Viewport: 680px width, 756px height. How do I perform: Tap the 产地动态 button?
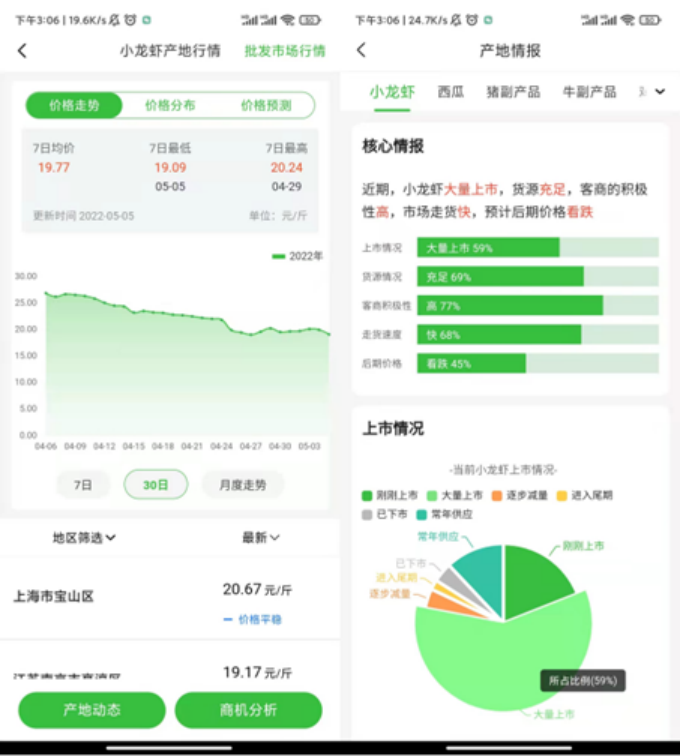(92, 710)
